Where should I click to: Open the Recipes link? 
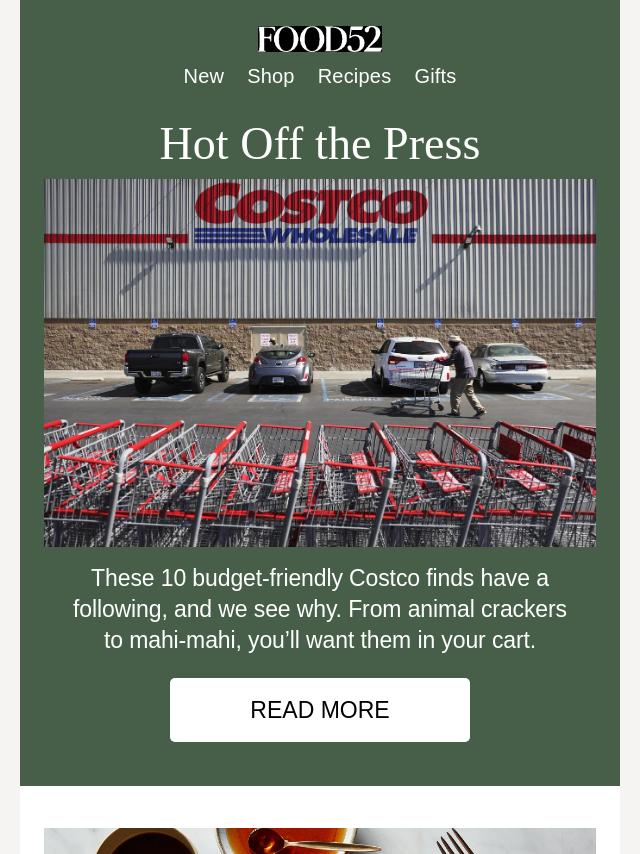[354, 76]
